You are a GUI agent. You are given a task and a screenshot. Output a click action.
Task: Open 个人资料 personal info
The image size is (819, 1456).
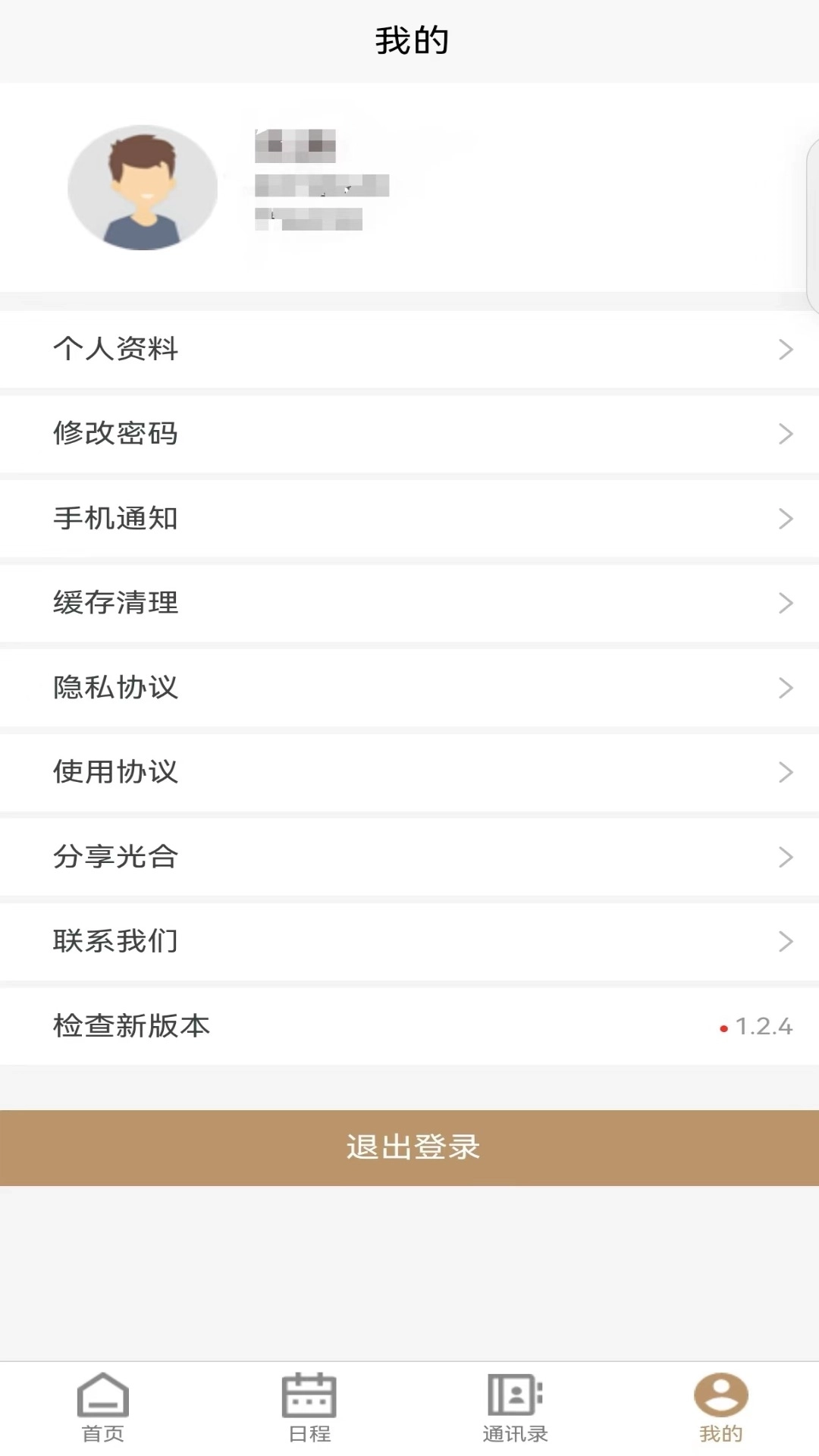pyautogui.click(x=409, y=349)
